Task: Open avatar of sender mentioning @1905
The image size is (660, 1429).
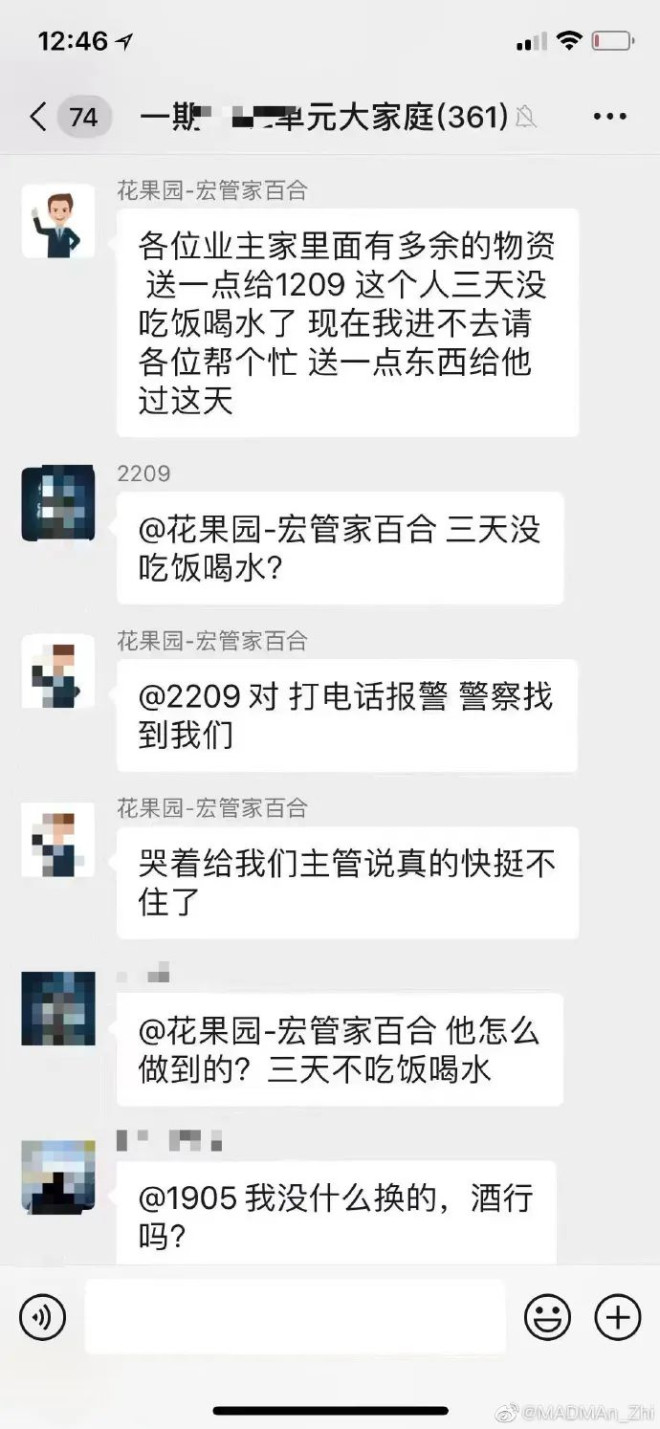Action: tap(58, 1177)
